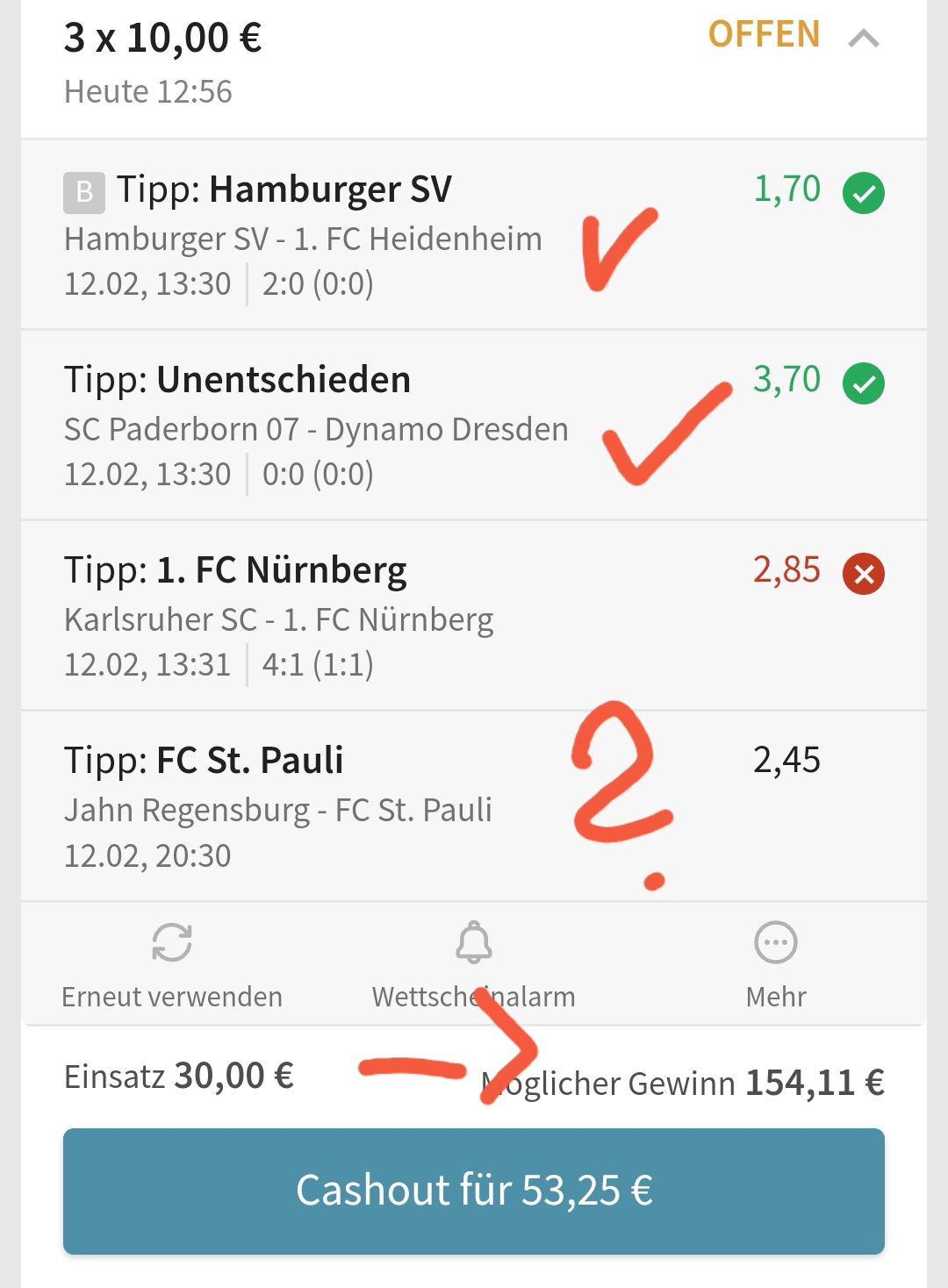Cashout für 53,25 €
The height and width of the screenshot is (1288, 948).
pyautogui.click(x=474, y=1191)
